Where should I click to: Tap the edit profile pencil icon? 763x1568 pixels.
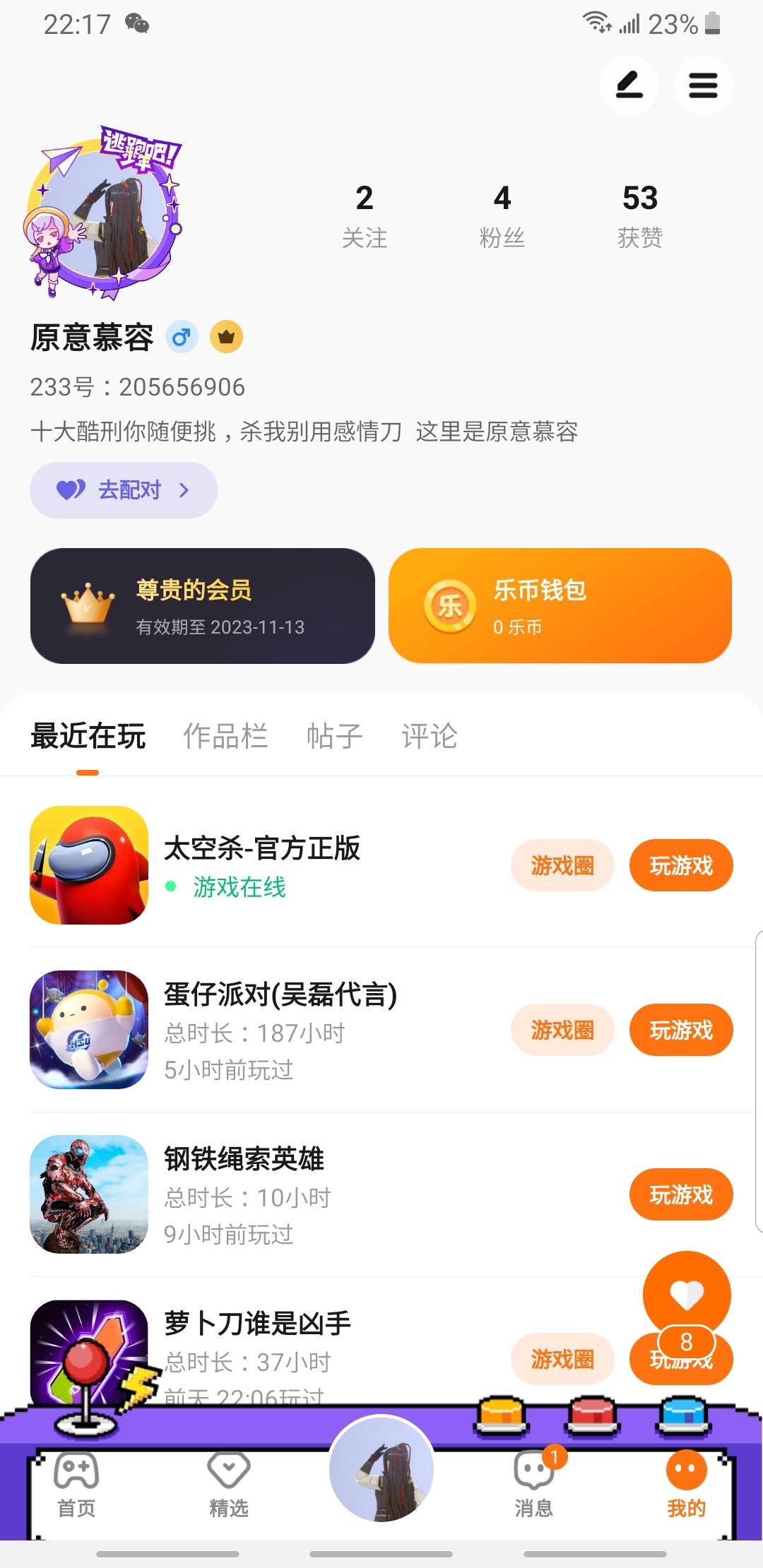click(x=629, y=86)
